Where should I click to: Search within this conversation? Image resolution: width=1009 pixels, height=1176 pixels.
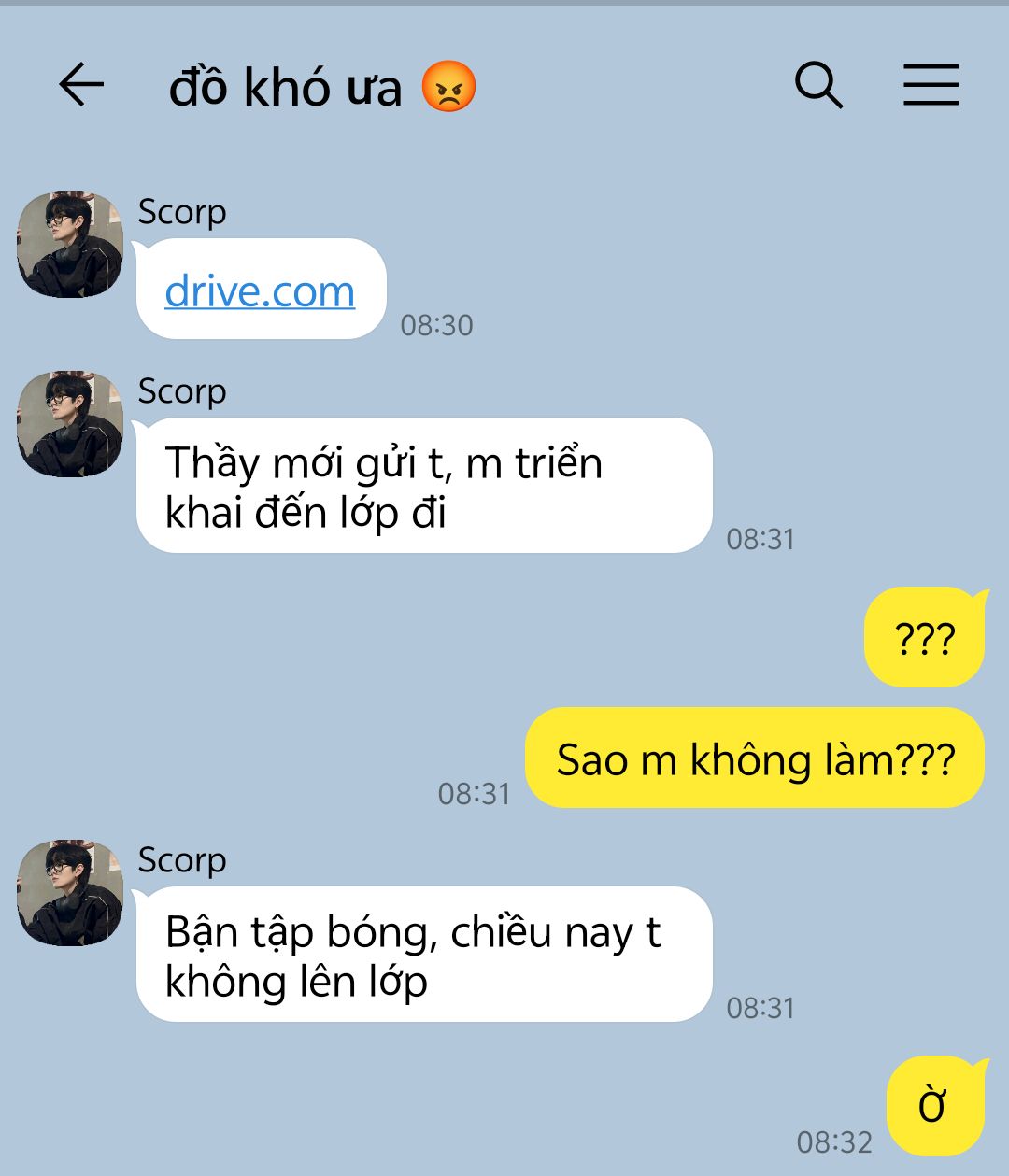[x=818, y=86]
